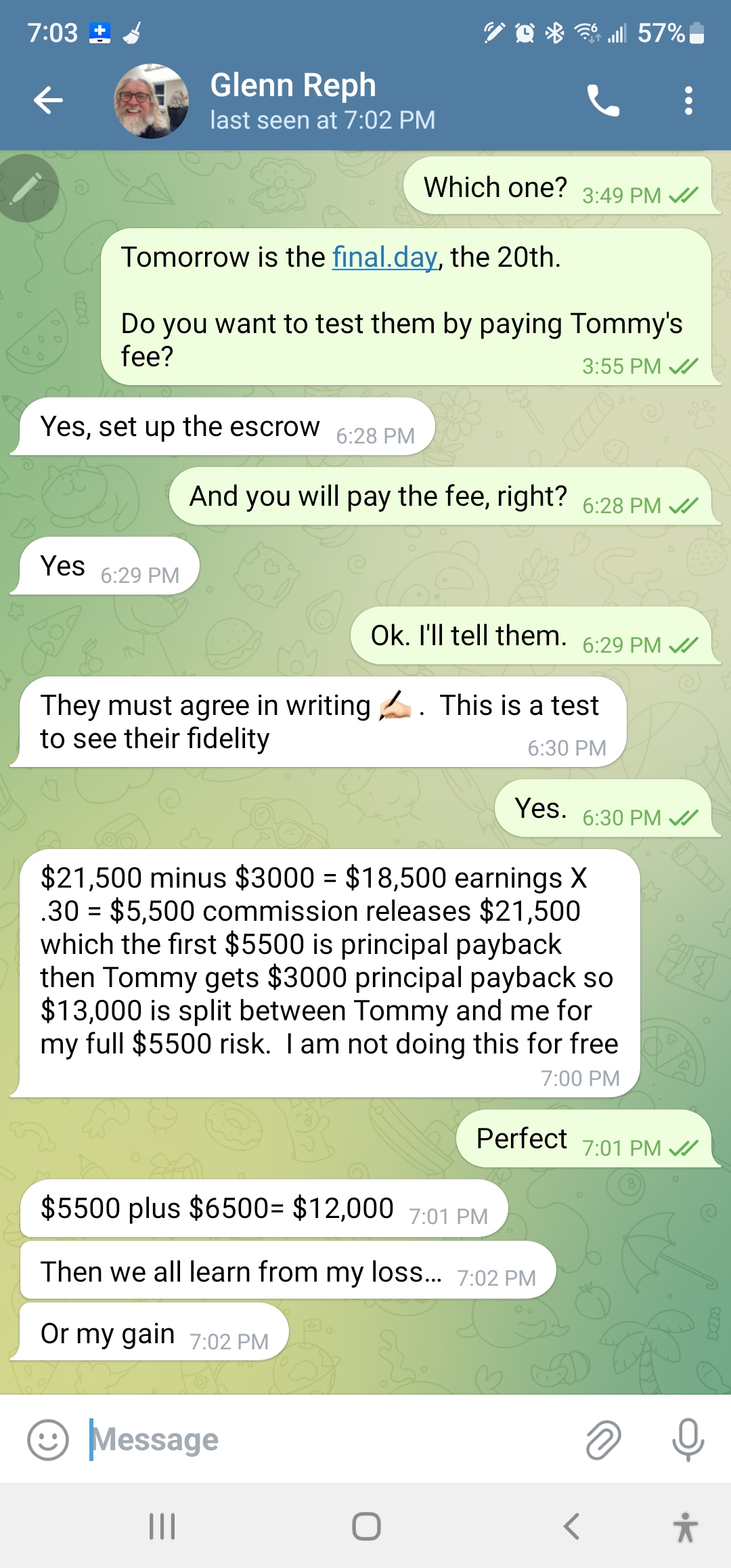Tap the floating pencil edit button
Image resolution: width=731 pixels, height=1568 pixels.
click(26, 189)
